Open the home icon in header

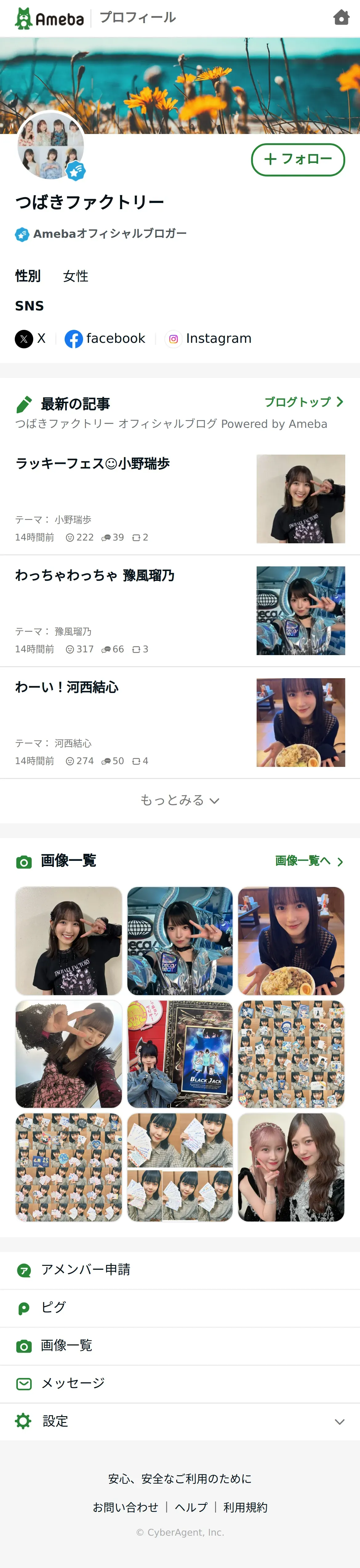point(341,18)
